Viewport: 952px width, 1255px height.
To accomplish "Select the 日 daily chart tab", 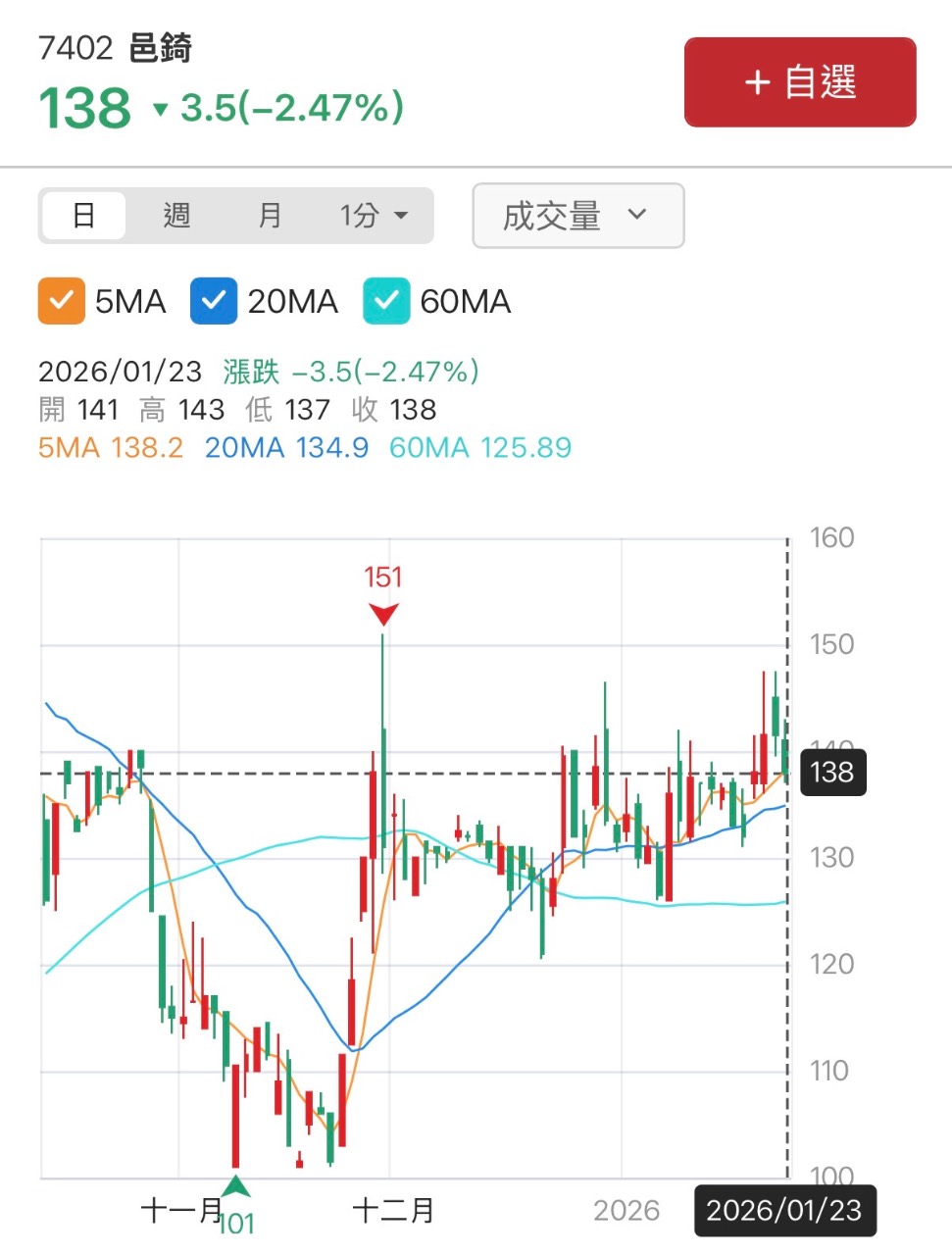I will pyautogui.click(x=83, y=215).
